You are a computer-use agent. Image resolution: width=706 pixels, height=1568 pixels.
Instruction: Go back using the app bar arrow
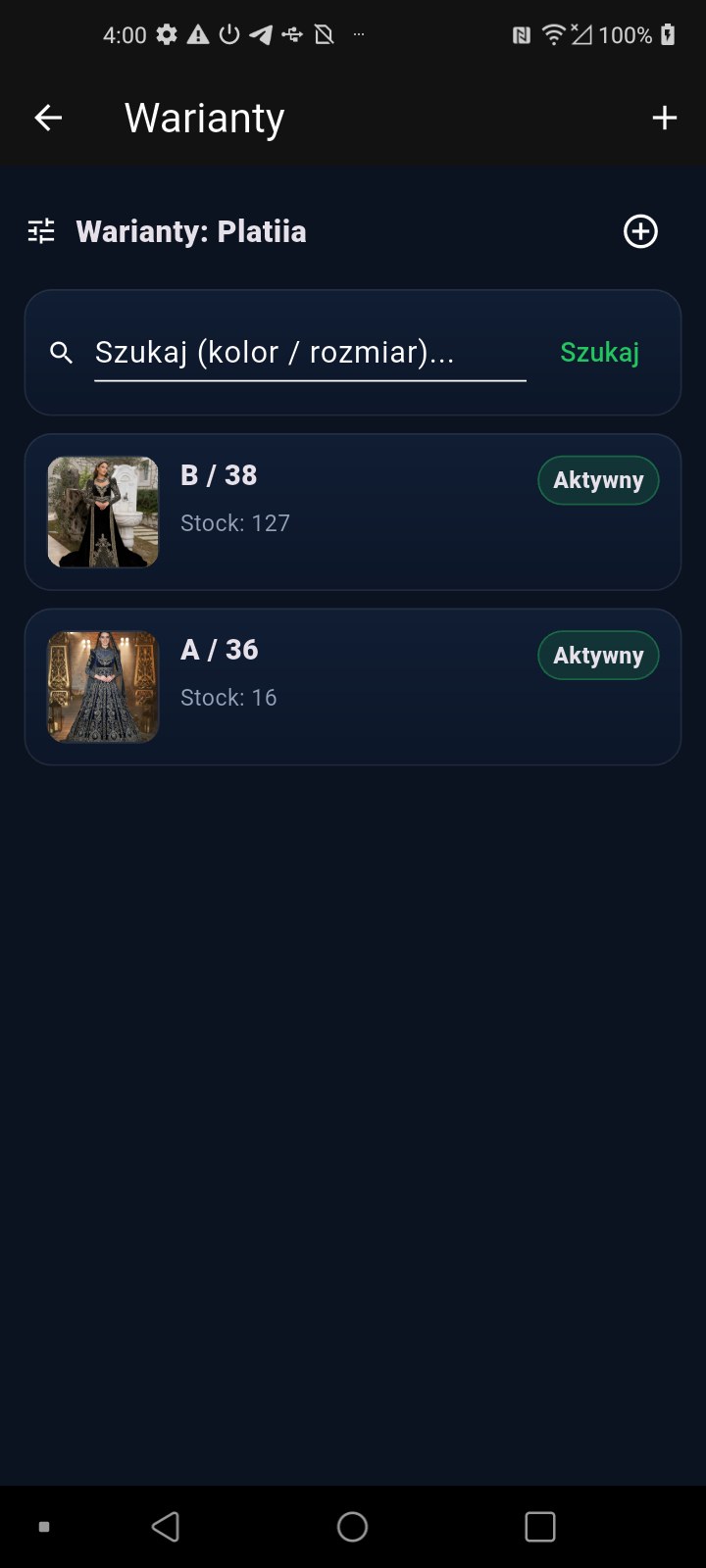[48, 119]
